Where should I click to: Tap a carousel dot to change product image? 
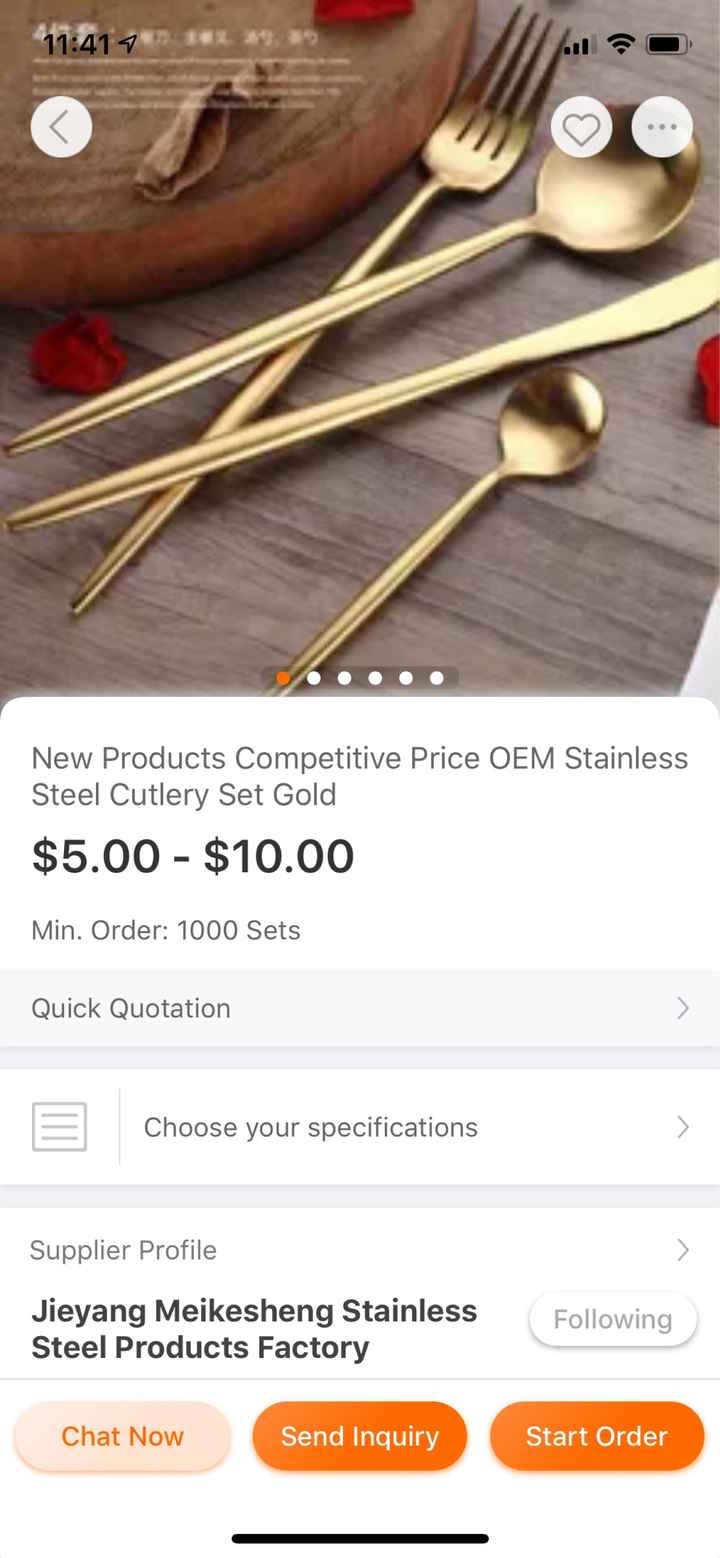click(344, 677)
